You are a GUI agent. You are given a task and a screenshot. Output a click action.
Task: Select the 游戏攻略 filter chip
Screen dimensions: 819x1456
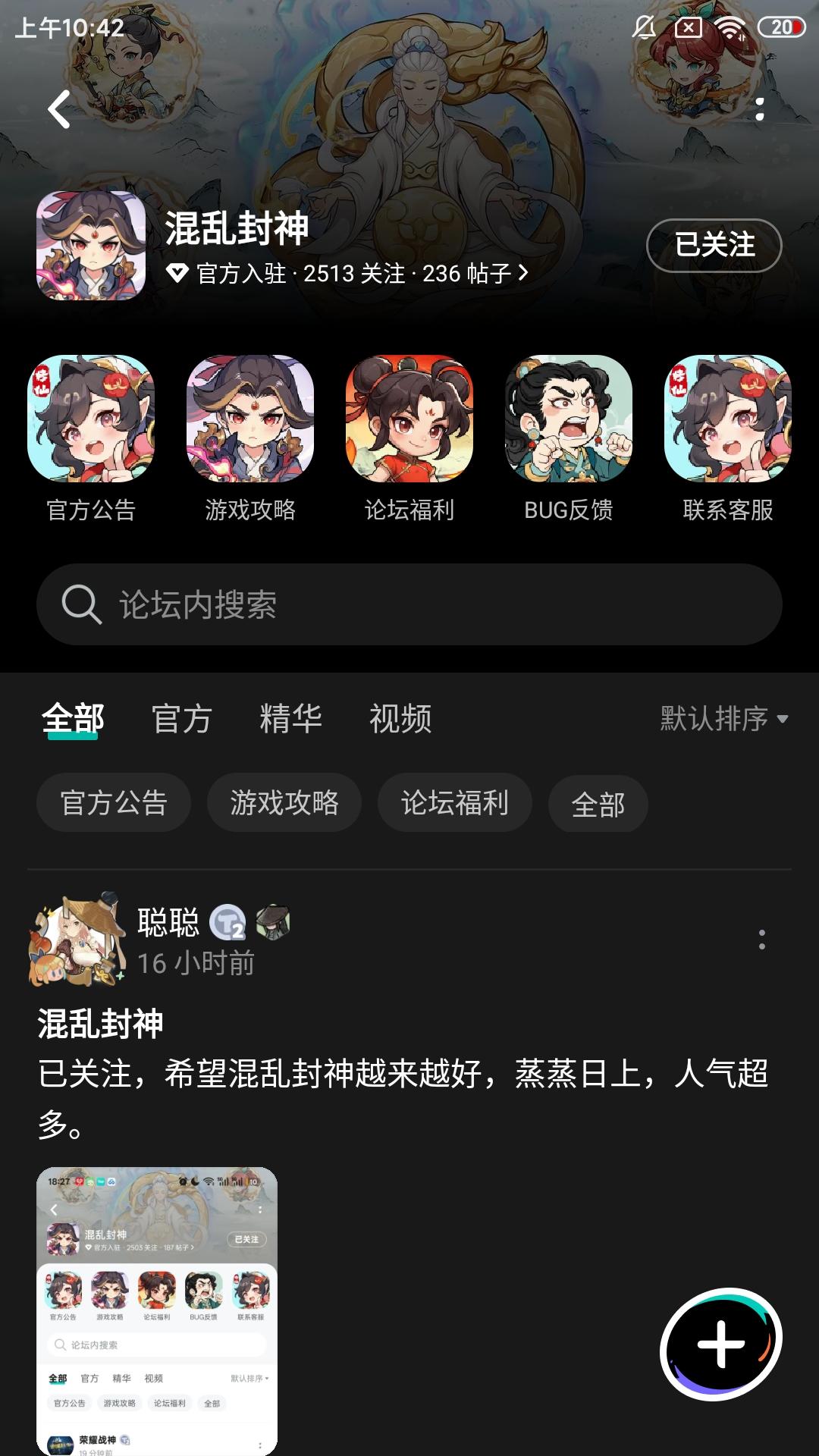tap(284, 802)
